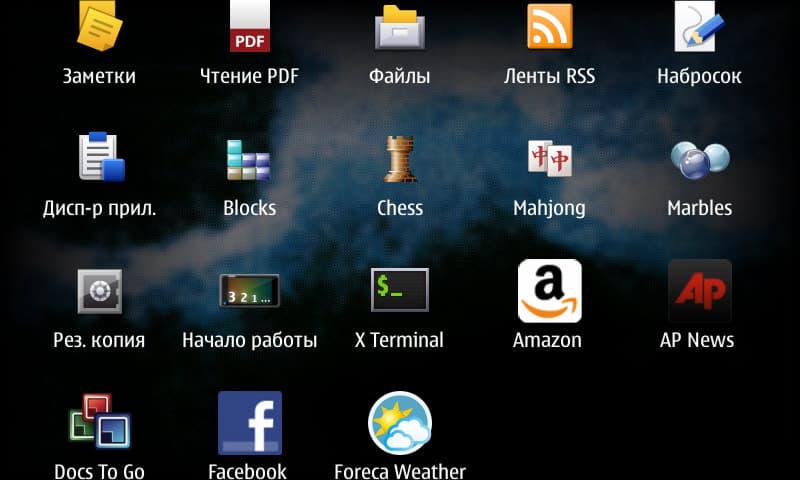Image resolution: width=800 pixels, height=480 pixels.
Task: Open the Заметки notes app
Action: 99,28
